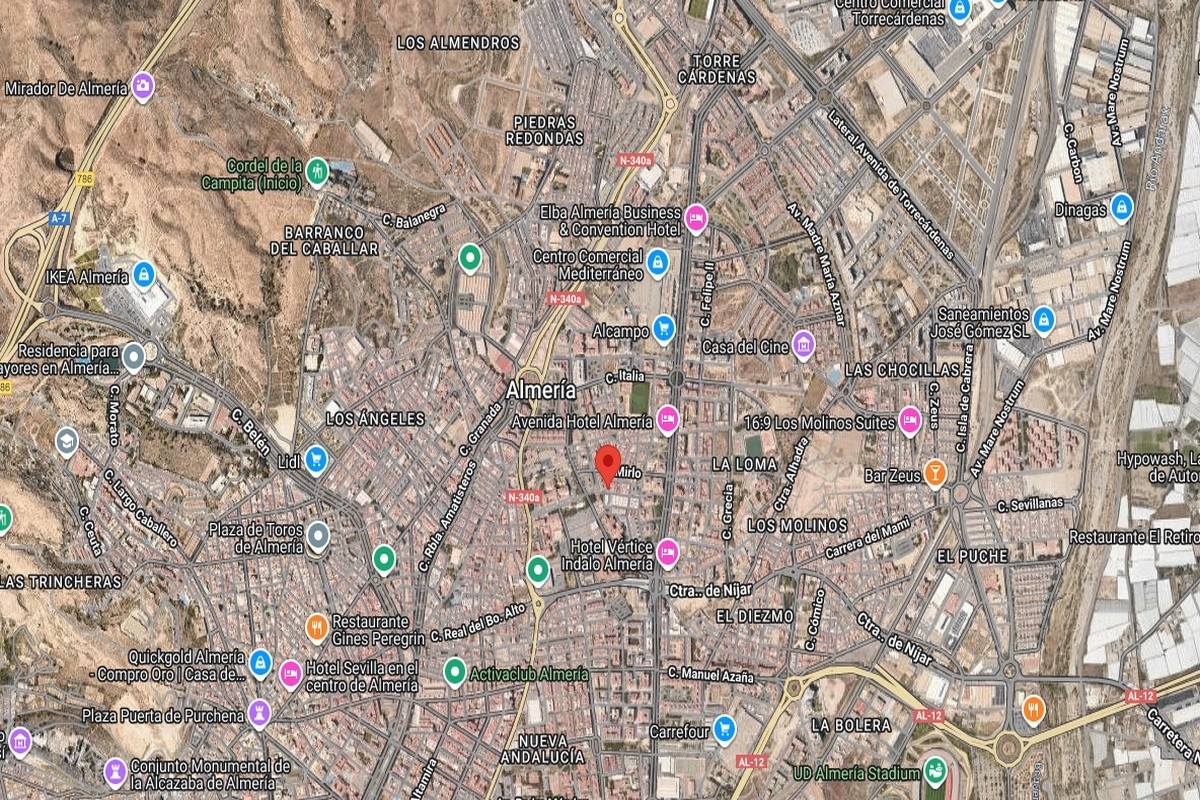This screenshot has width=1200, height=800.
Task: Tap the Centro Comercial Mediterráneo marker
Action: 657,263
